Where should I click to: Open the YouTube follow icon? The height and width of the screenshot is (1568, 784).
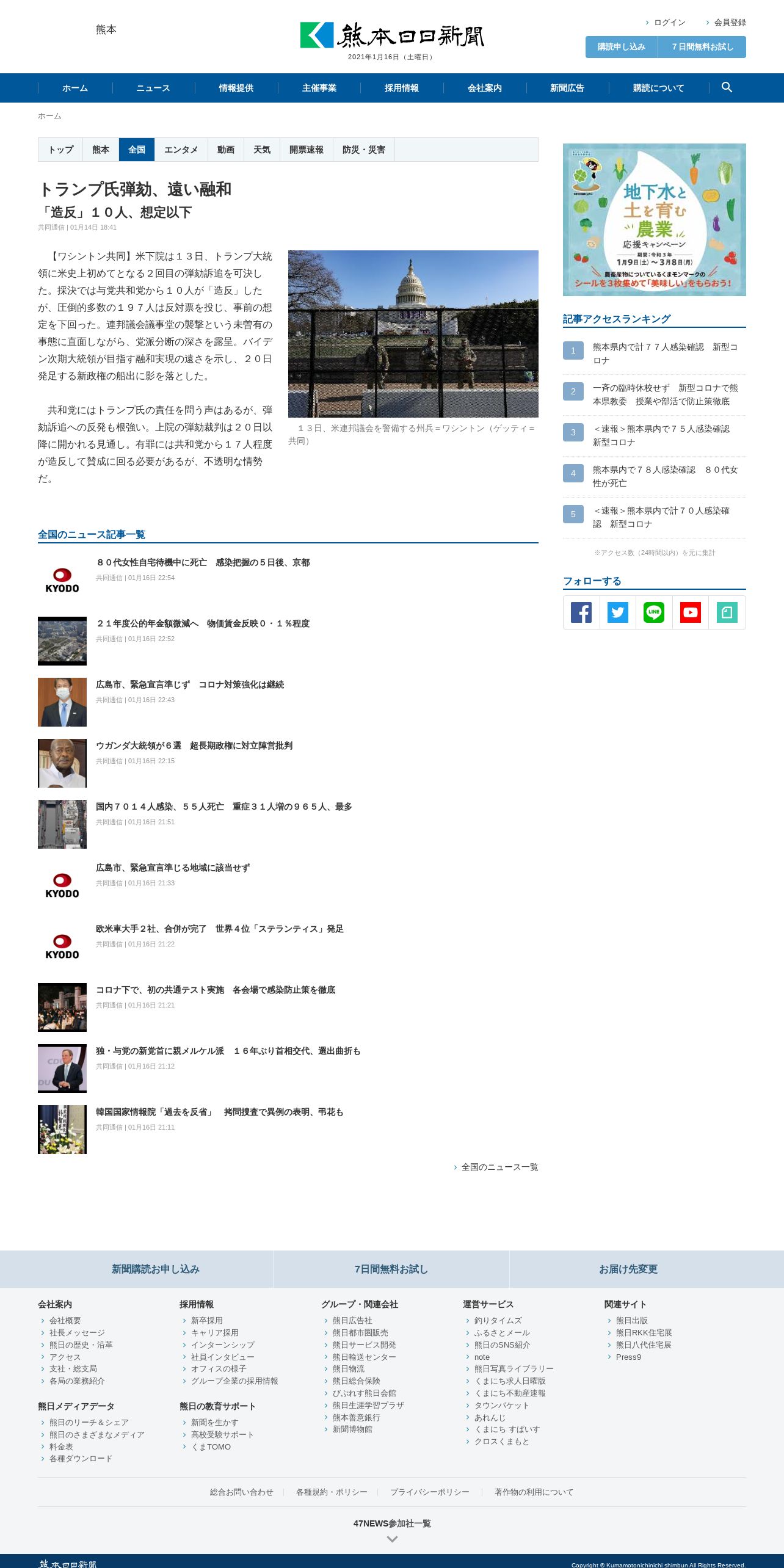(x=691, y=612)
